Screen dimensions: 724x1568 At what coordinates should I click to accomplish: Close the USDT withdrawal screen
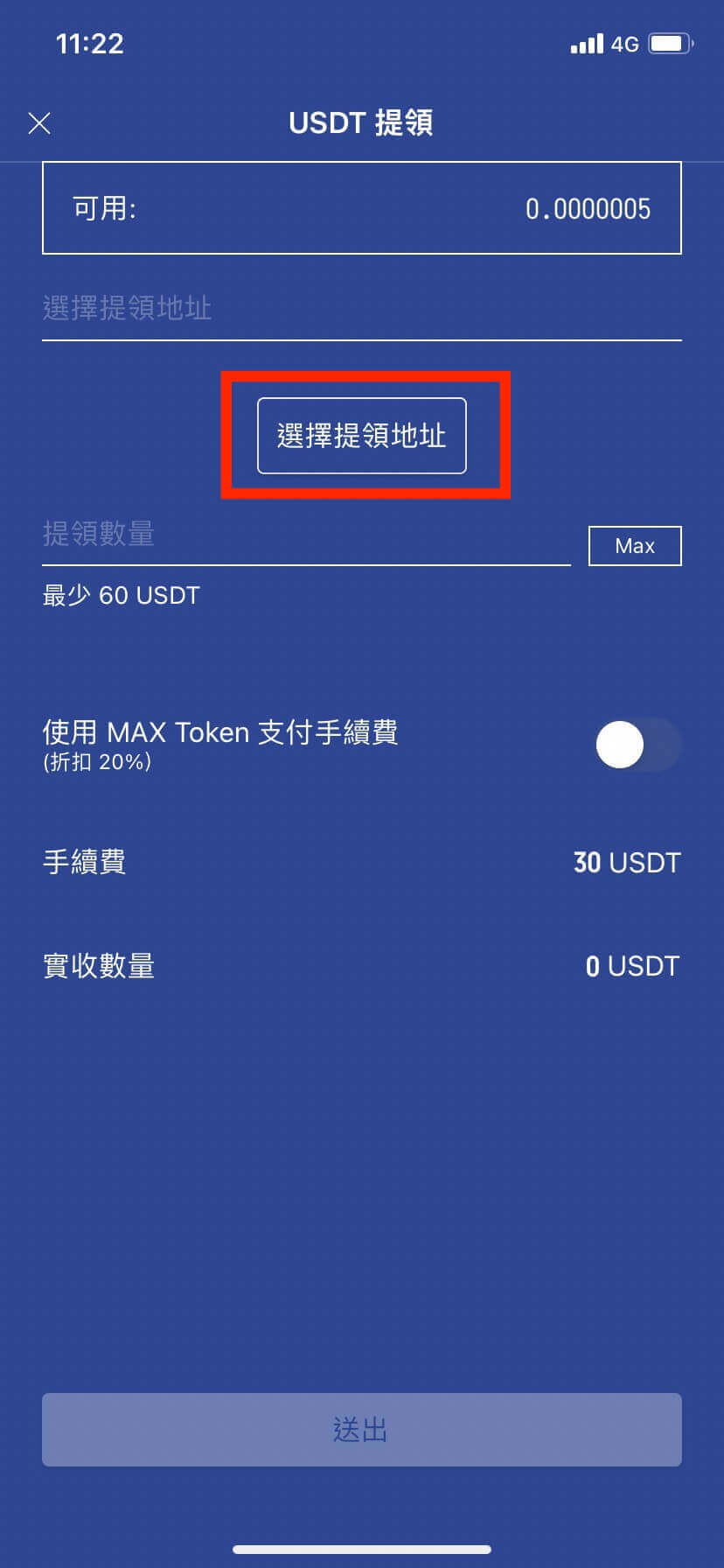[39, 123]
